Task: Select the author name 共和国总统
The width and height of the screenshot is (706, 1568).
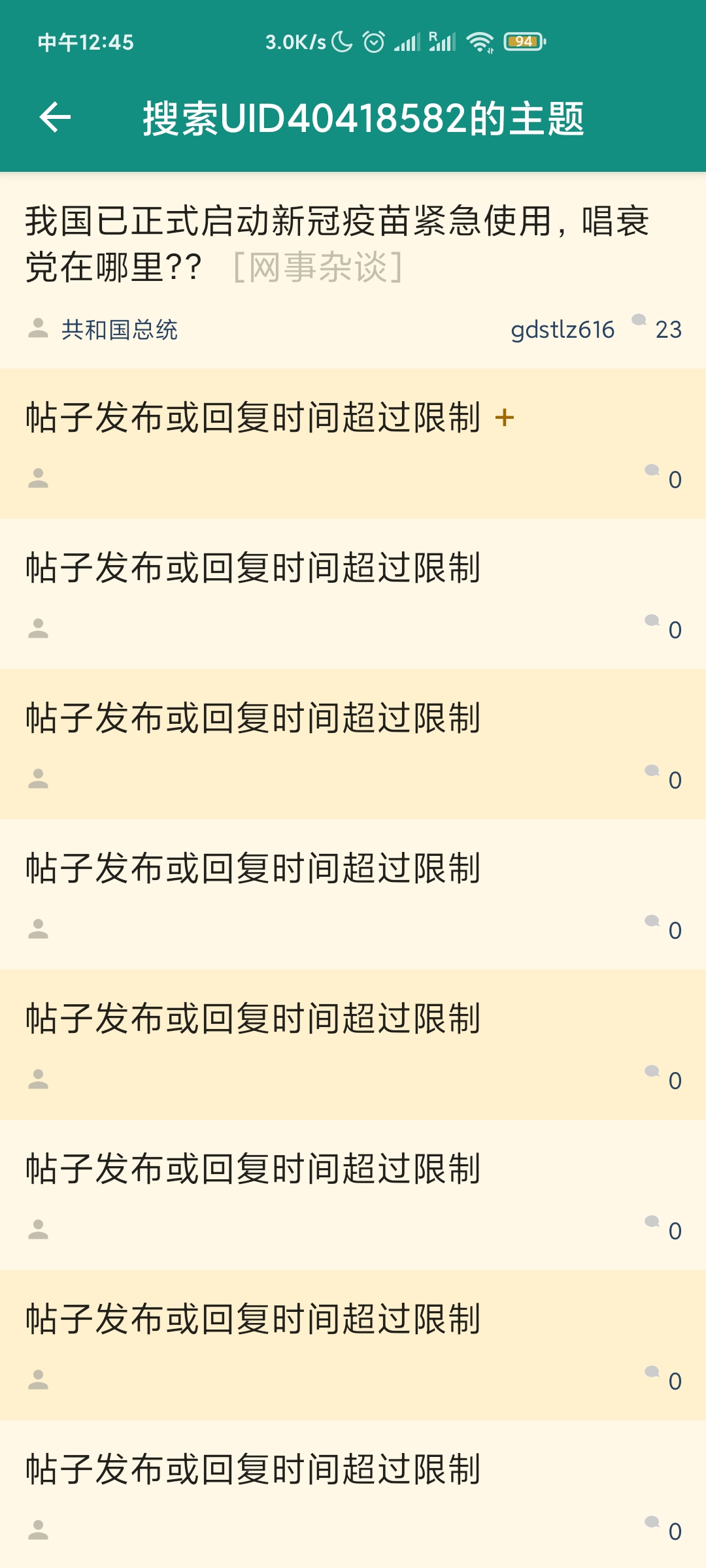Action: (x=121, y=329)
